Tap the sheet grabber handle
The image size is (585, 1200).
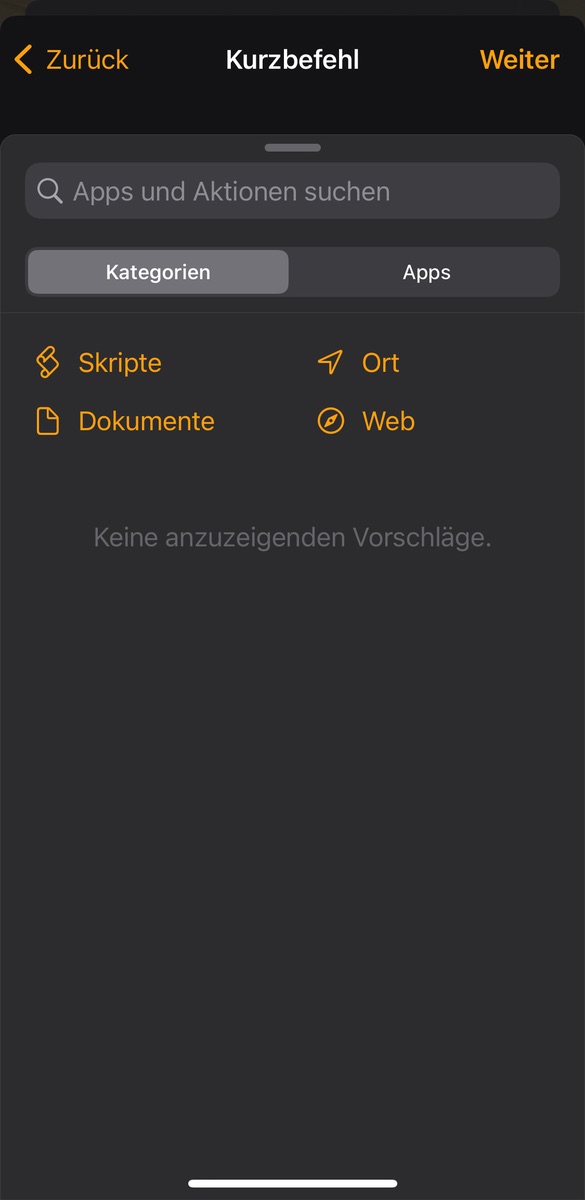(293, 148)
